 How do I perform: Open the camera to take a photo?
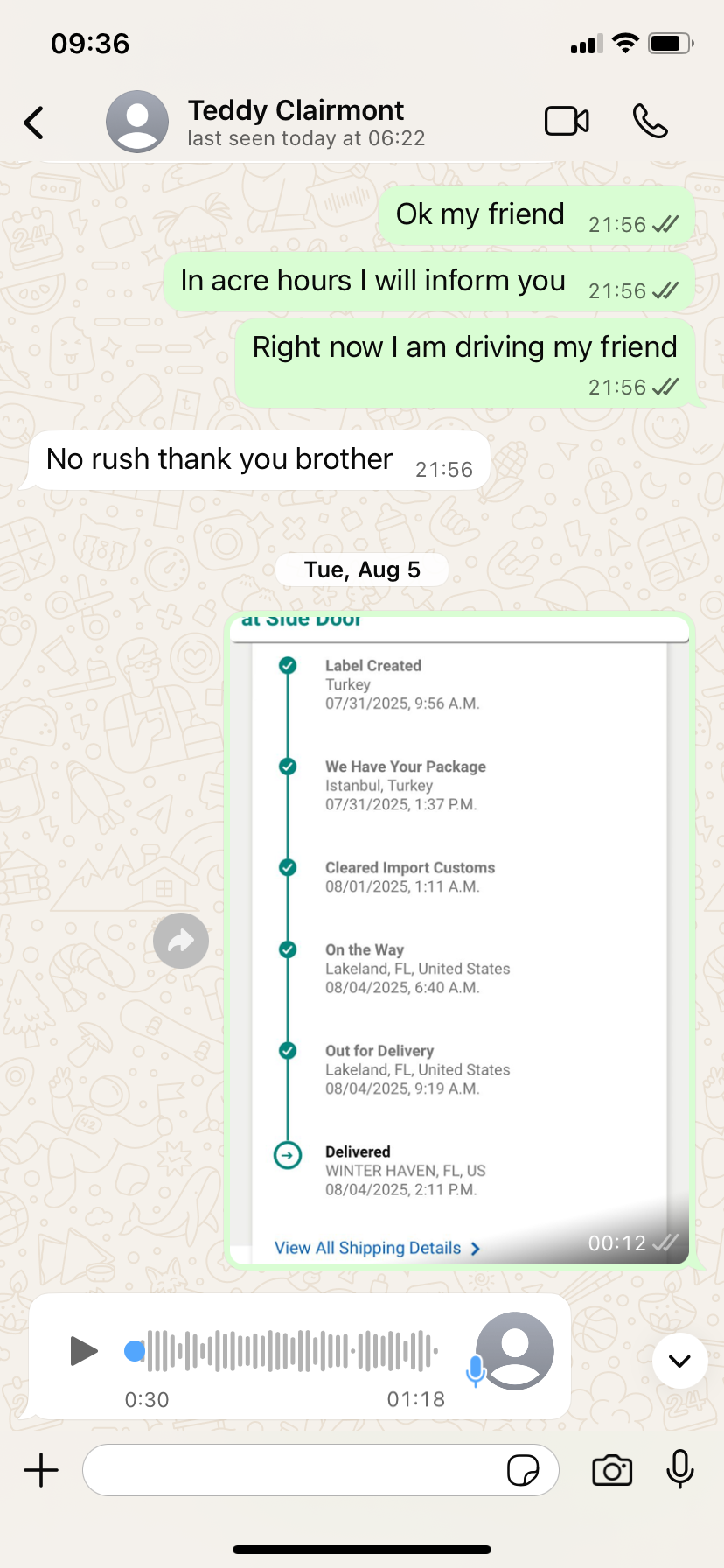612,1470
